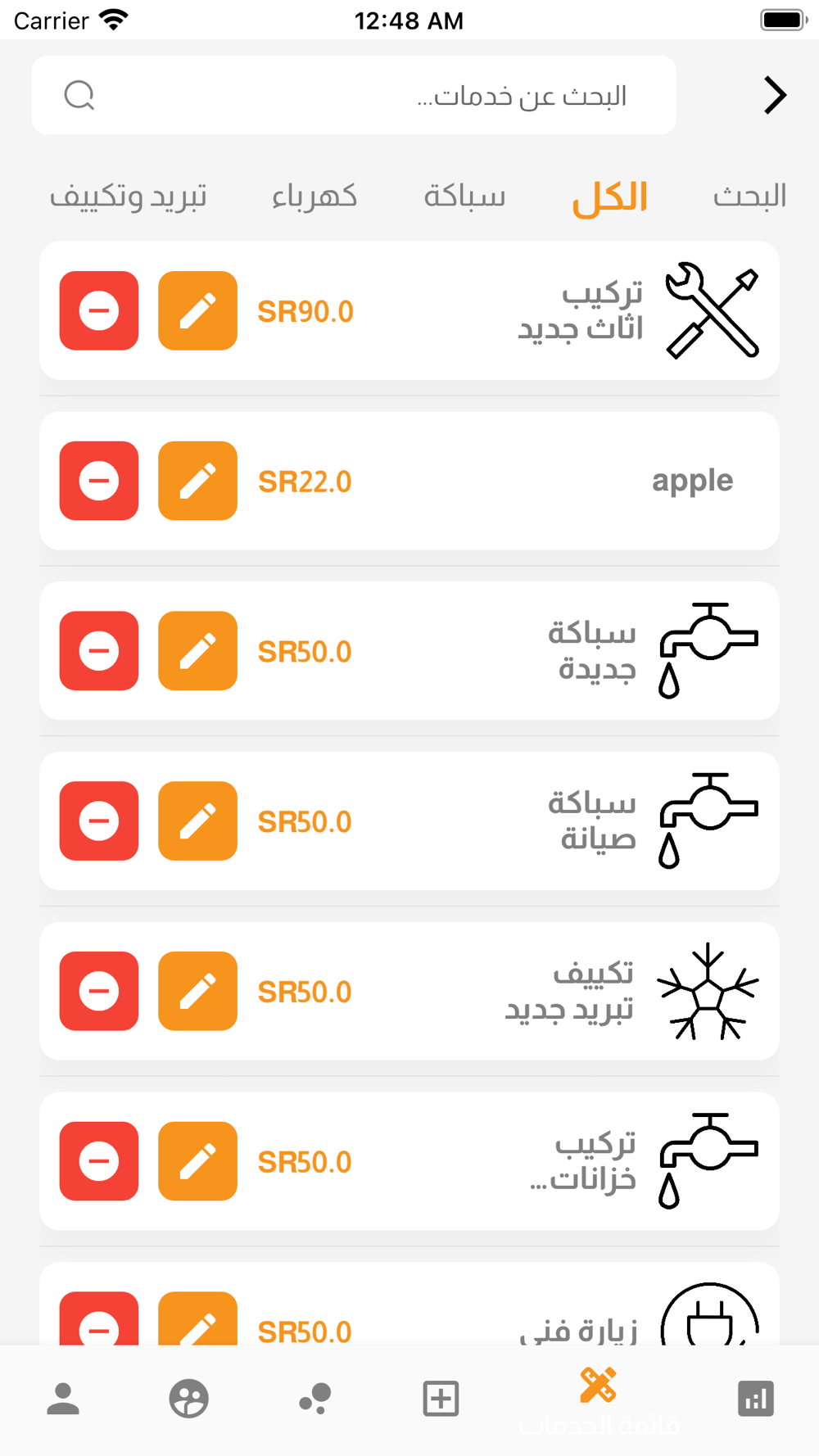Screen dimensions: 819x1456
Task: Open the statistics chart tab
Action: (x=755, y=1399)
